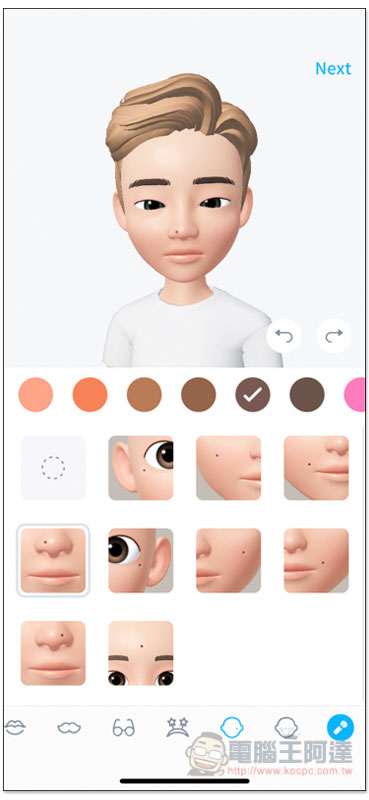Pick the pink color swatch

click(357, 394)
